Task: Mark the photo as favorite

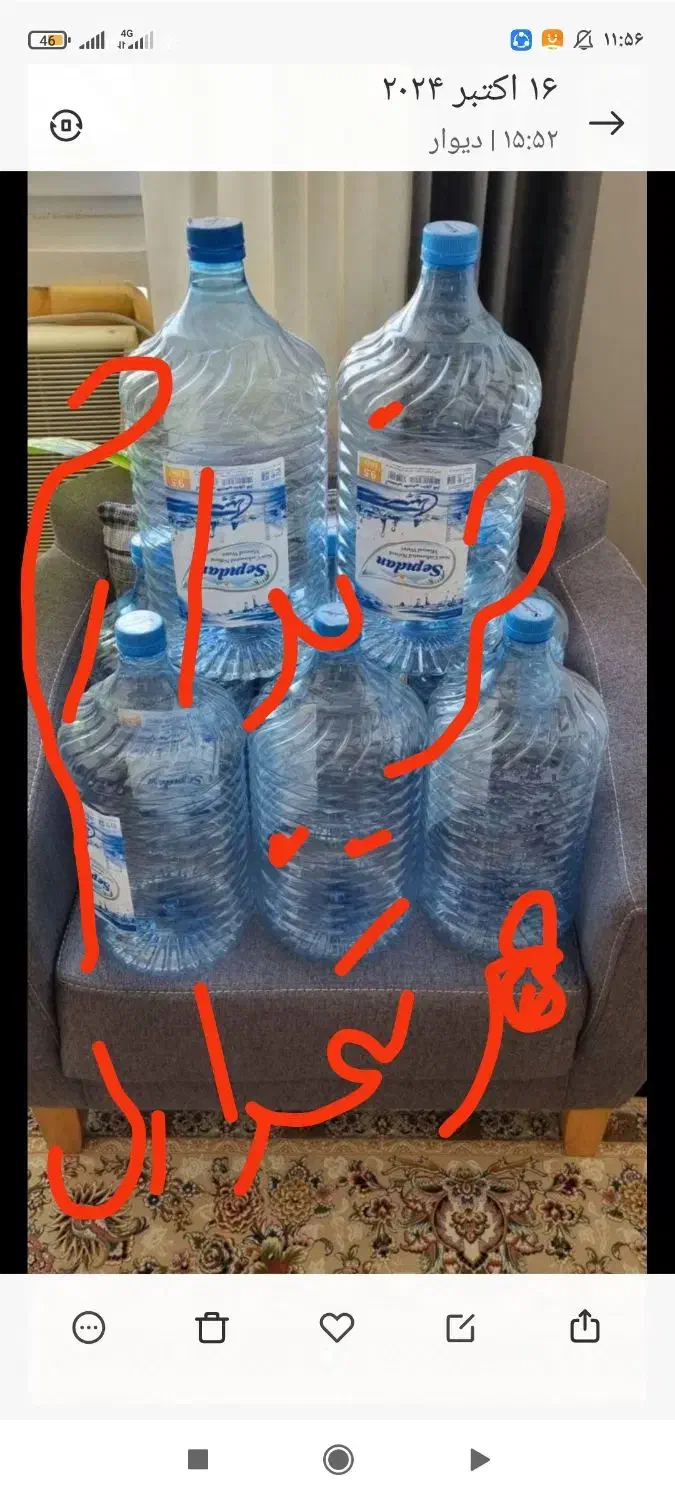Action: pyautogui.click(x=337, y=1328)
